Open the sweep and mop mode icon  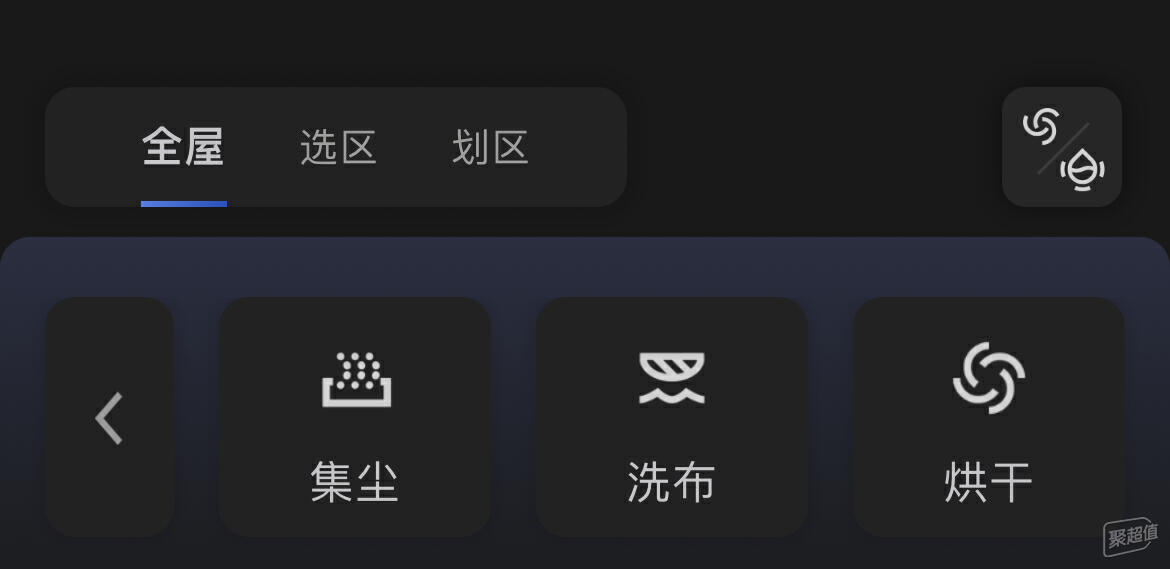click(1062, 147)
